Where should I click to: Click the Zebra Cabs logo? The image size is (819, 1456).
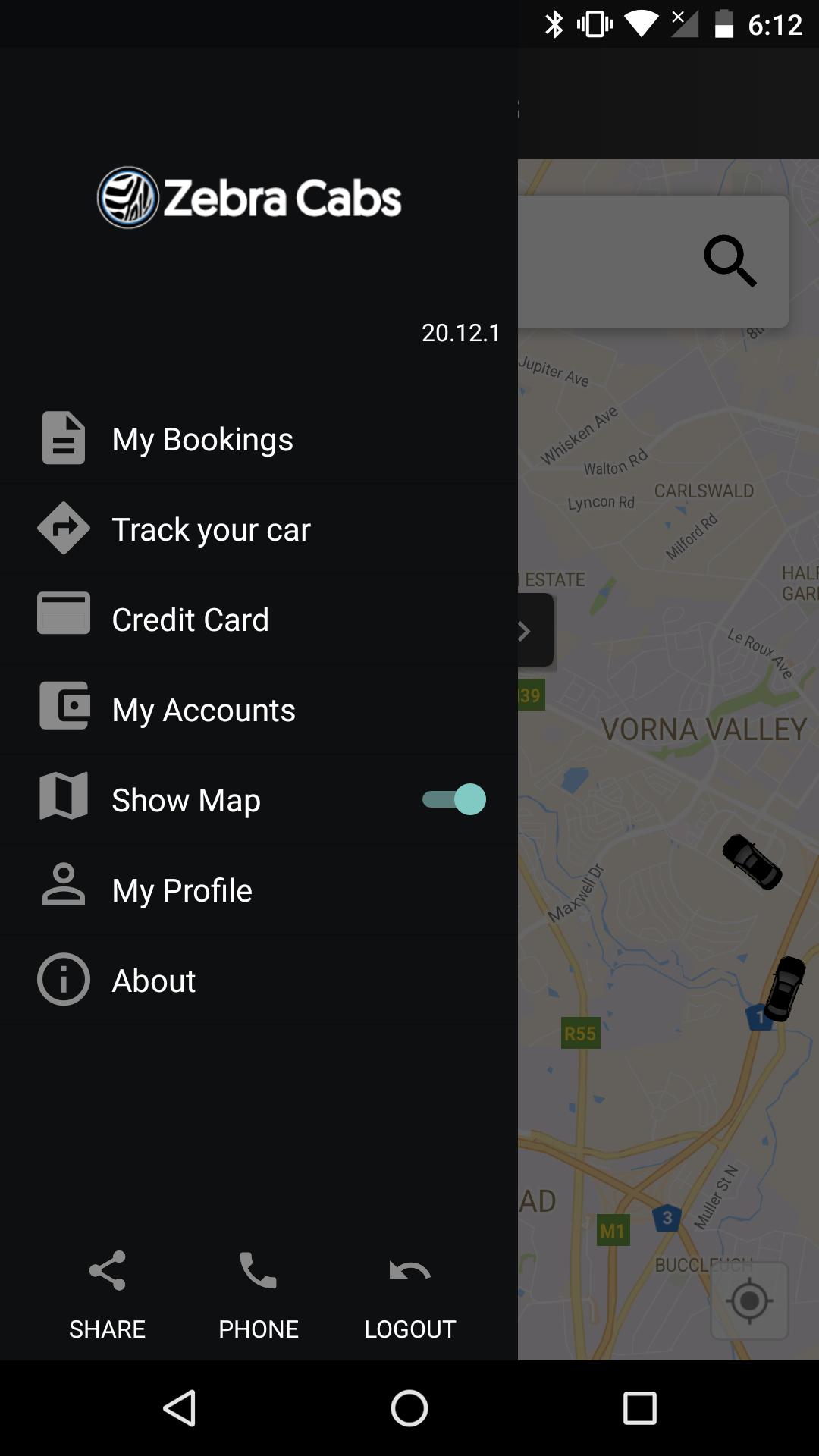(x=127, y=196)
